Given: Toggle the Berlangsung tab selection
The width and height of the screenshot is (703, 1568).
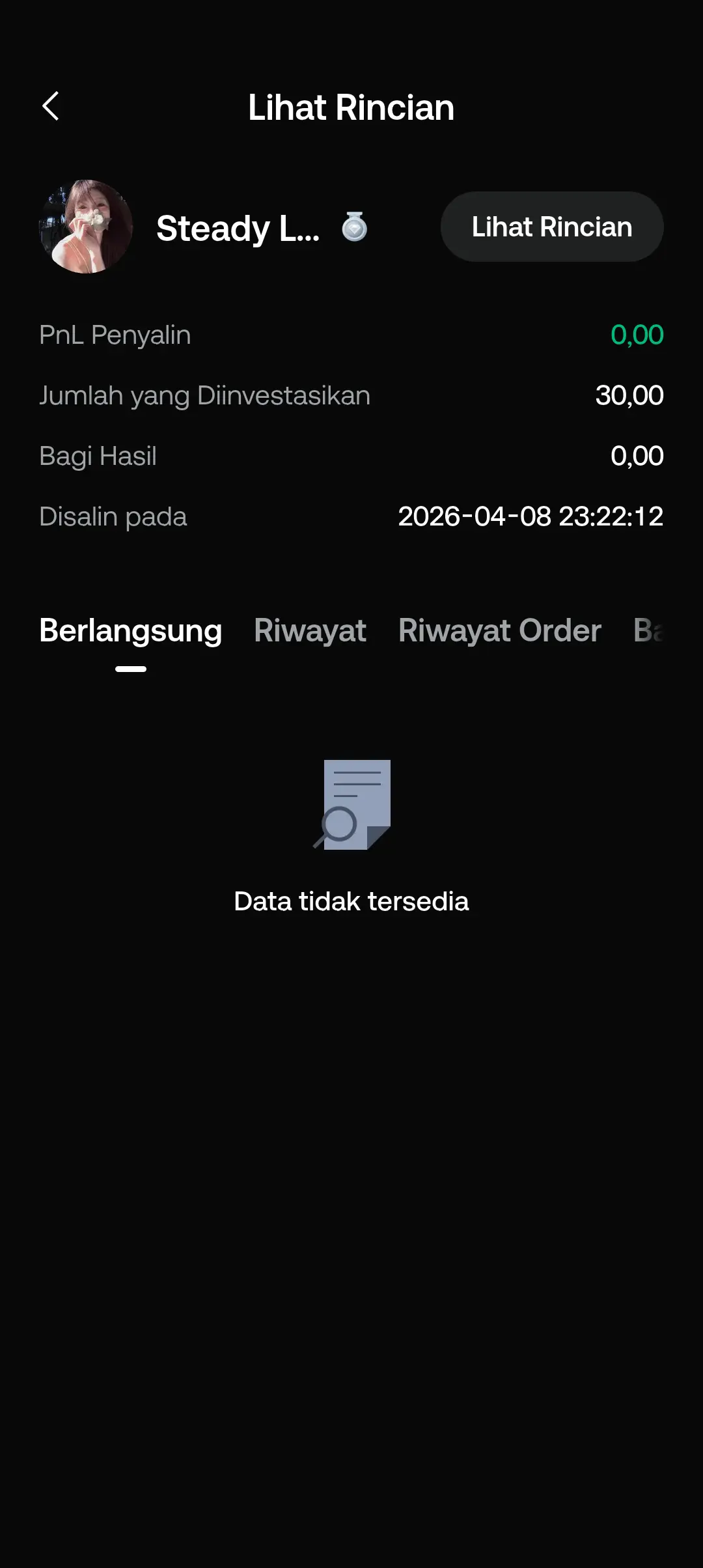Looking at the screenshot, I should point(130,630).
